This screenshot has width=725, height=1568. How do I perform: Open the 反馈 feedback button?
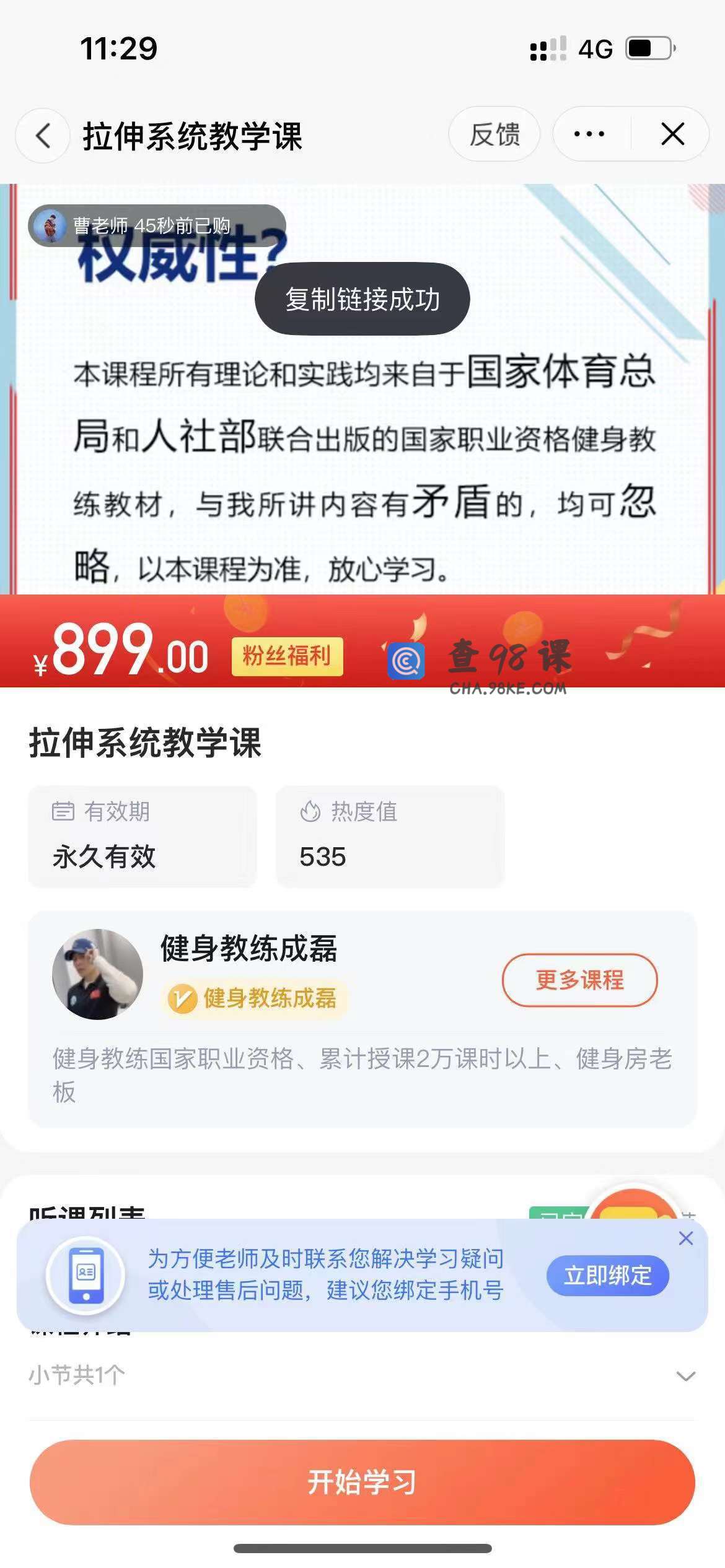click(494, 134)
